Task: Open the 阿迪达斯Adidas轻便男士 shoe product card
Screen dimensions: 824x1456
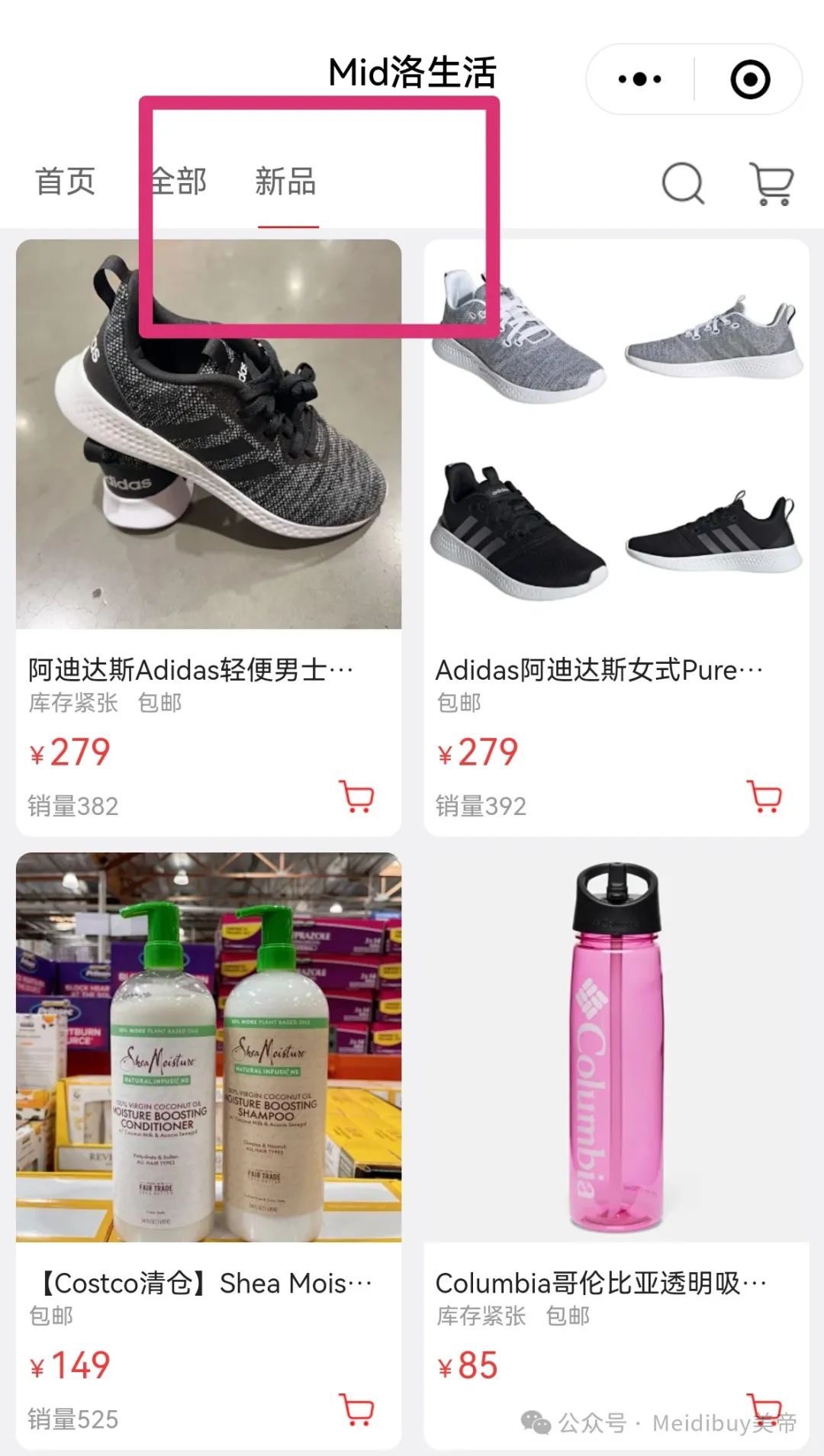Action: point(208,538)
